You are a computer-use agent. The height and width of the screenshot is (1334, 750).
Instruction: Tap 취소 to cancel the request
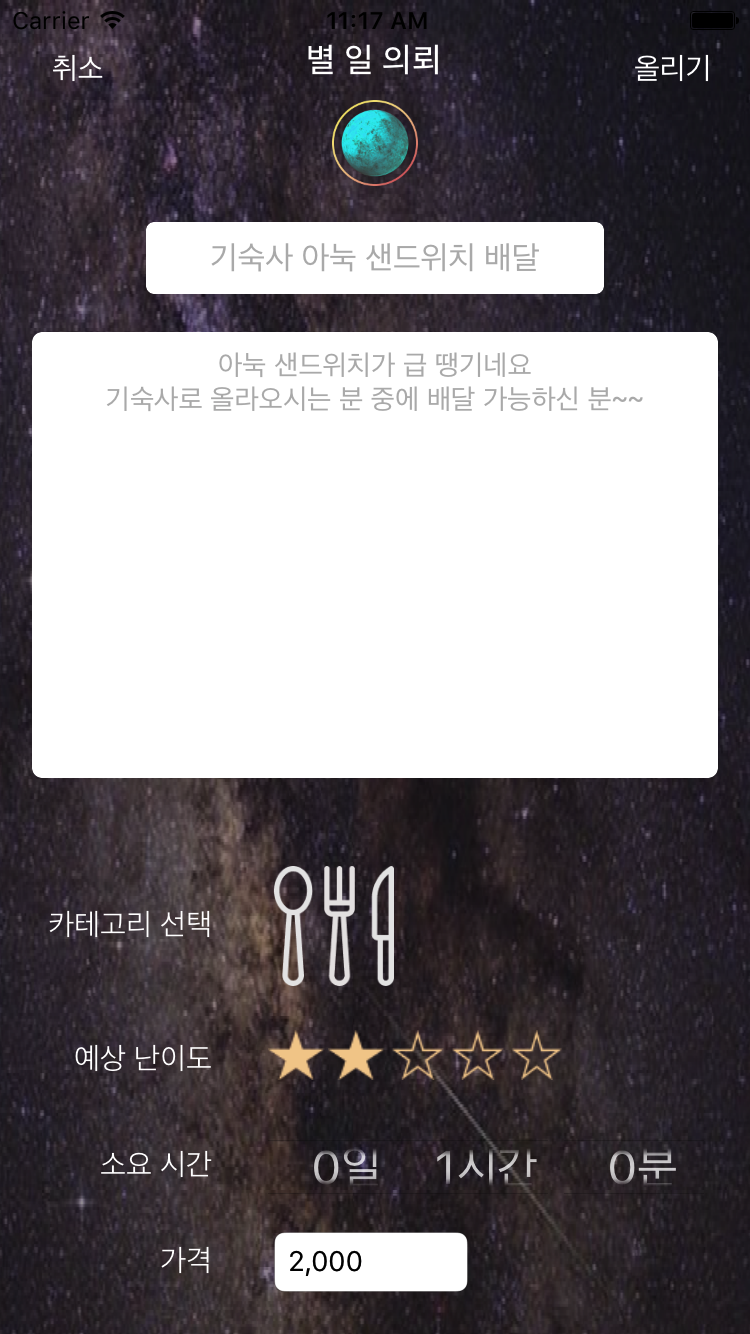click(78, 67)
